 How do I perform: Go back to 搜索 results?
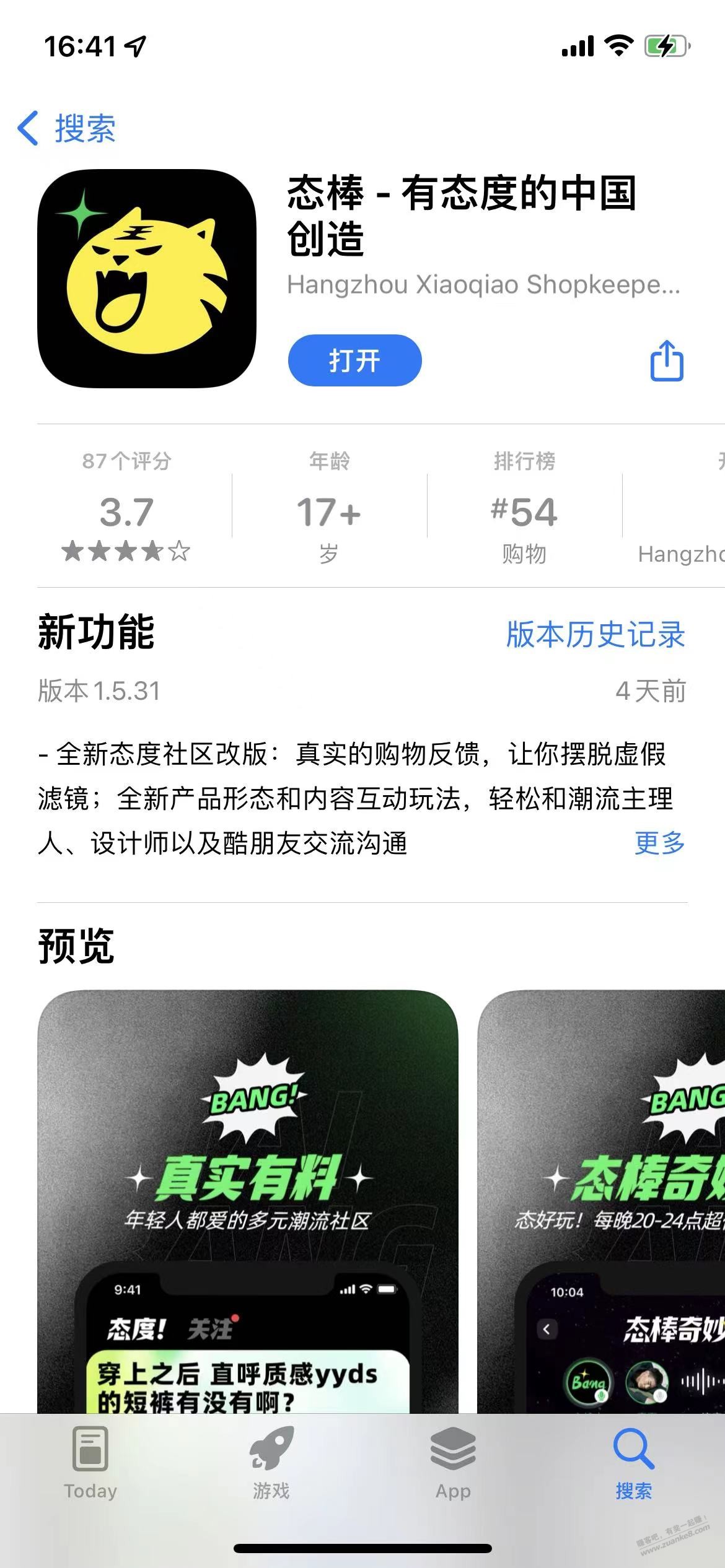(67, 128)
